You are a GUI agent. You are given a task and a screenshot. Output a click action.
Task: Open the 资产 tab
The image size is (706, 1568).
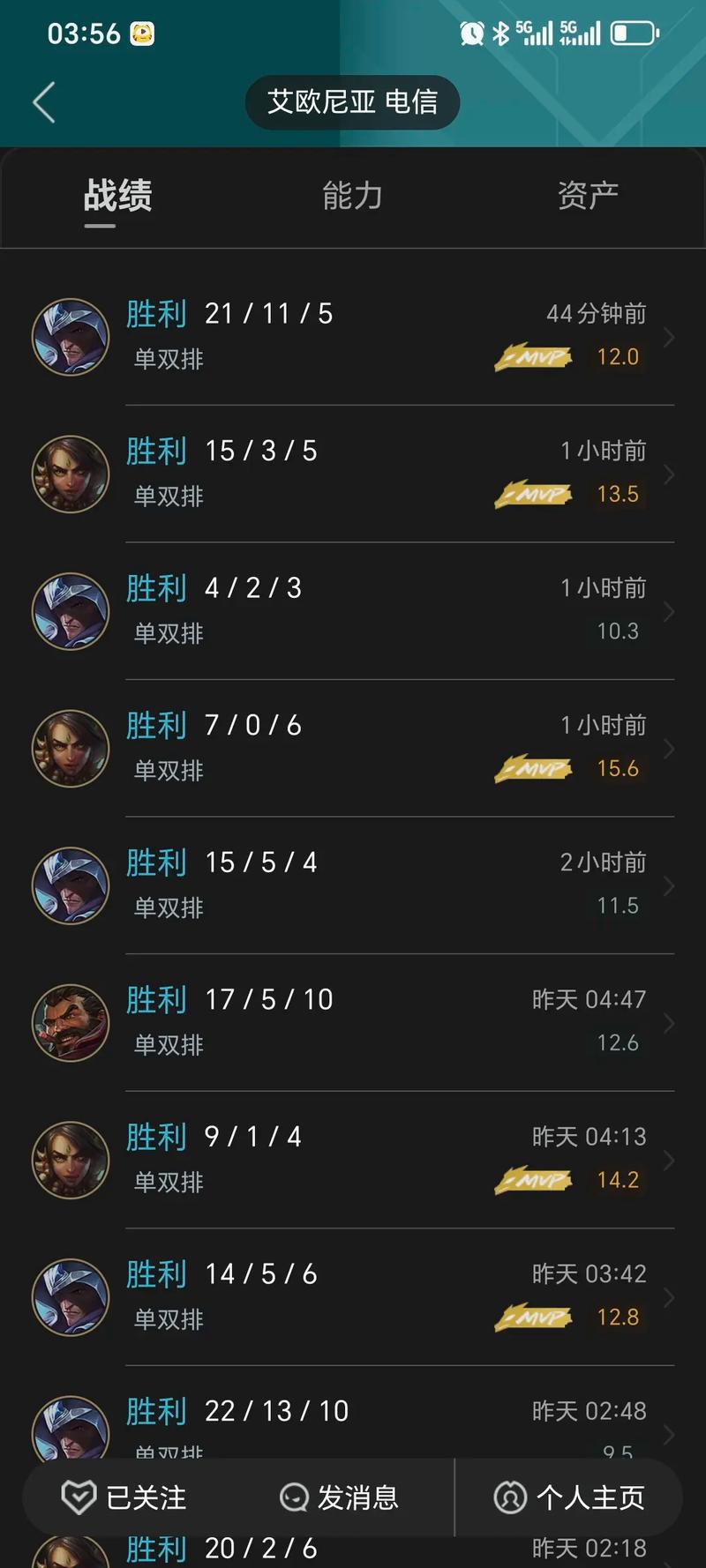coord(587,196)
